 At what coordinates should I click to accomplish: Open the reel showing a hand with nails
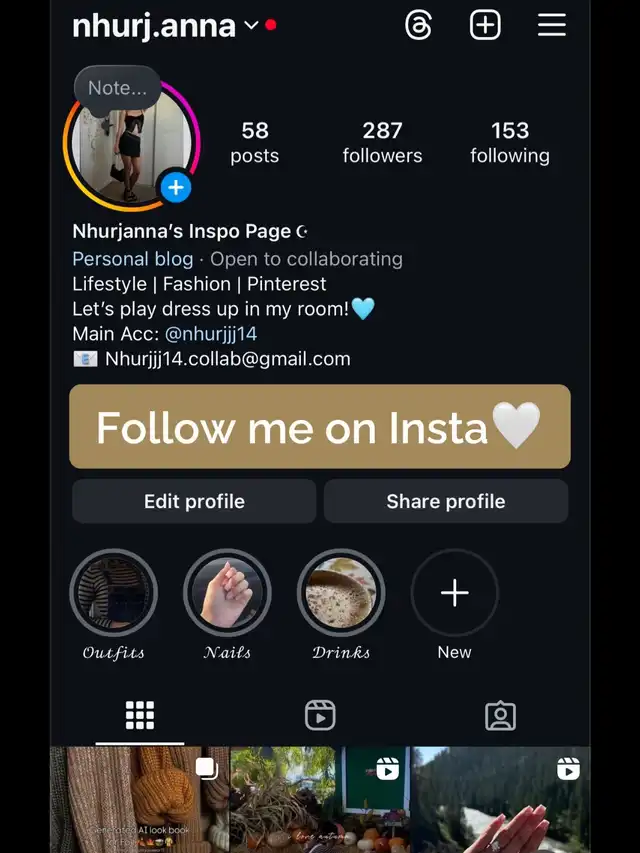501,800
